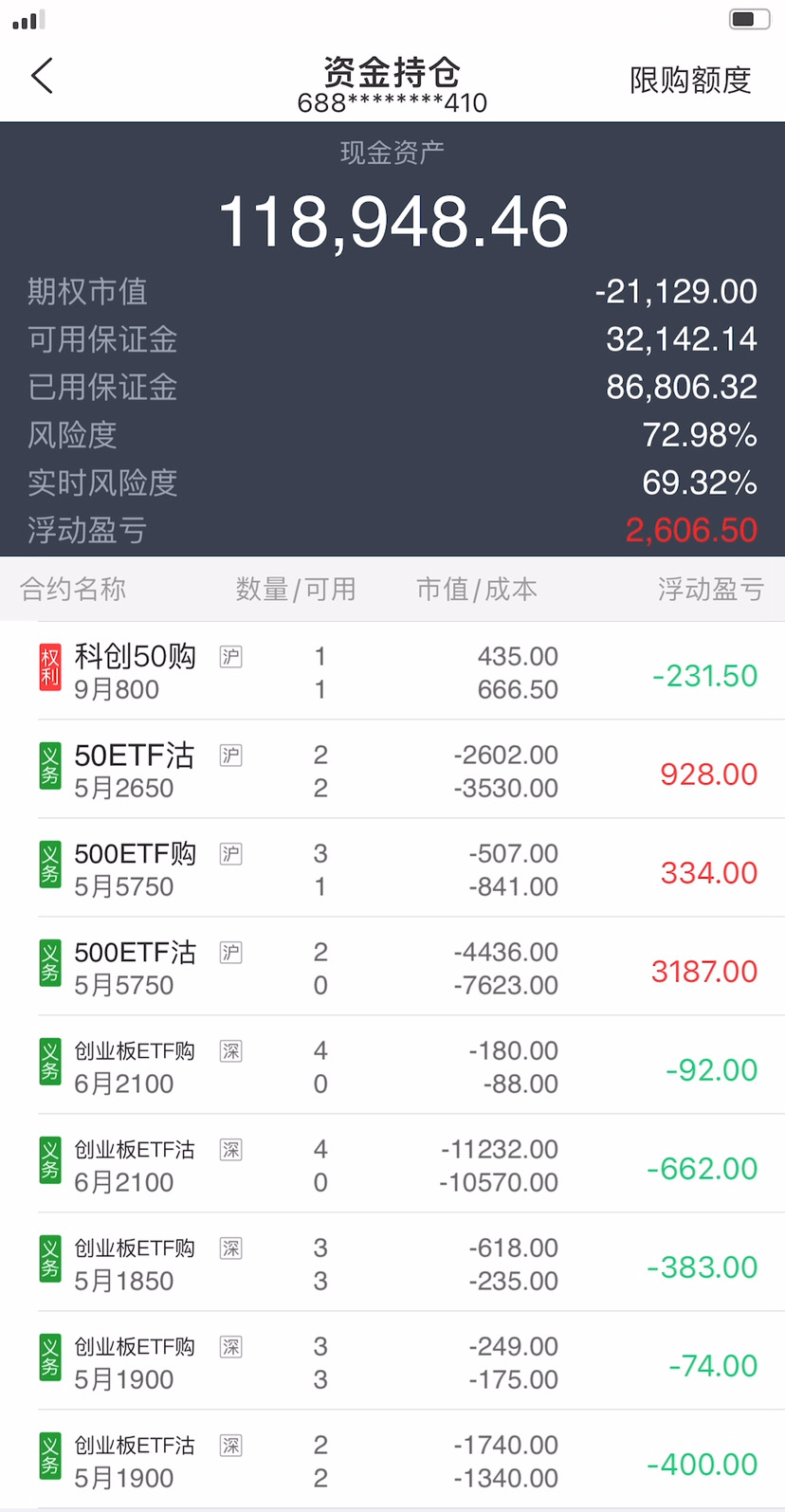
Task: Select the 创业板ETF沽 6月2100 row
Action: click(392, 1165)
